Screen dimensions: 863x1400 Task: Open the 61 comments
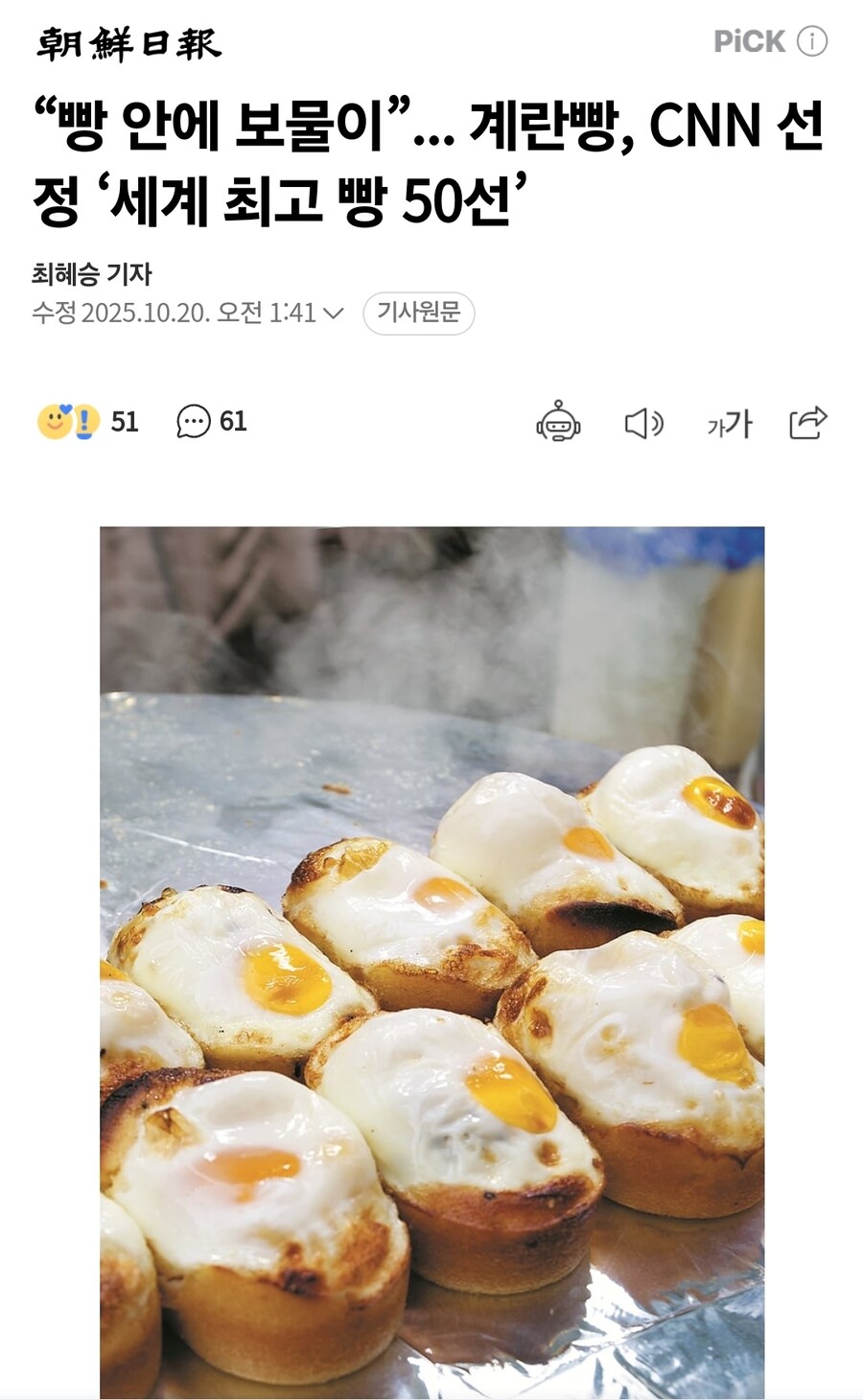(212, 422)
